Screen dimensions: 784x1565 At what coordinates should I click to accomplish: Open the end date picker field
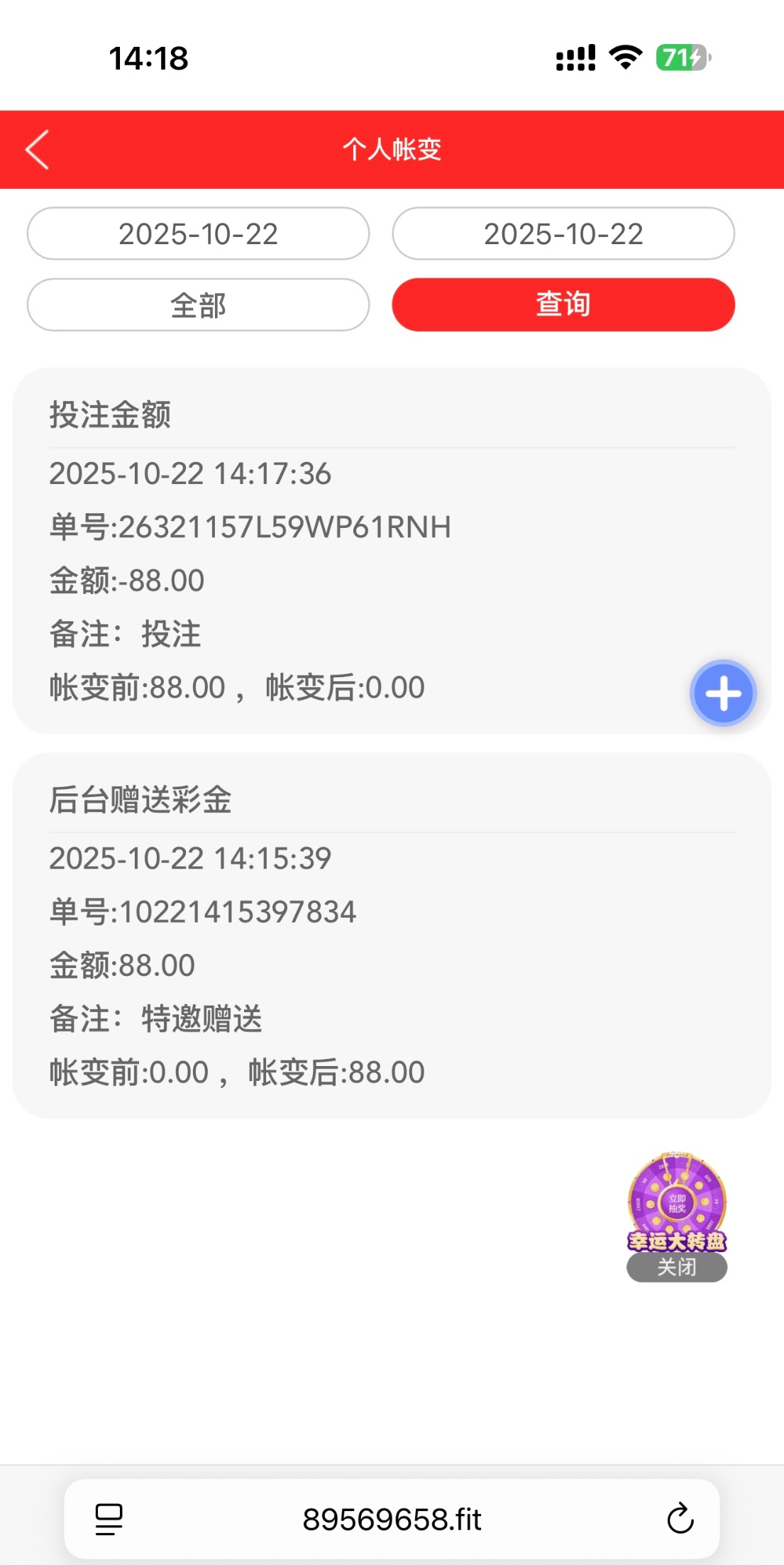pos(563,234)
